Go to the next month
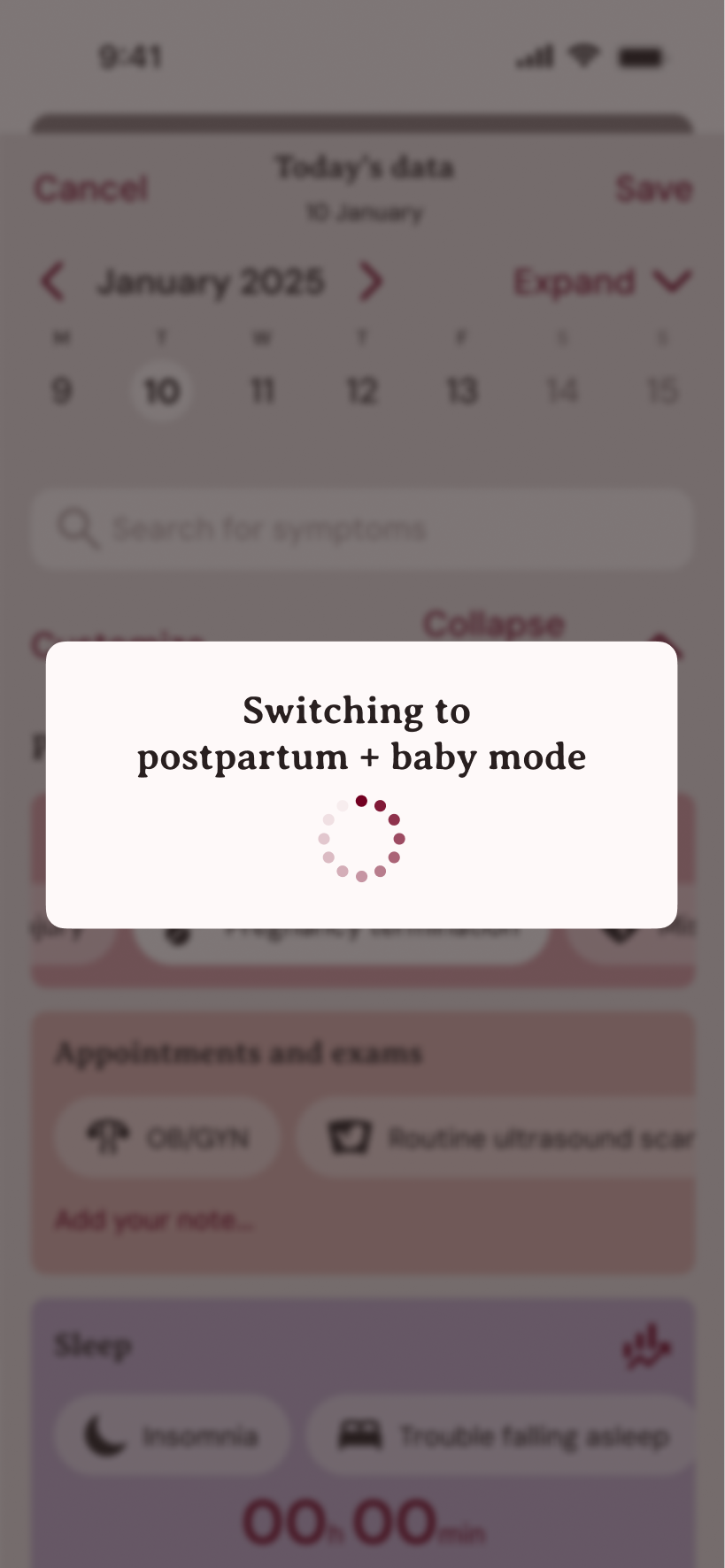The height and width of the screenshot is (1568, 725). click(x=371, y=281)
